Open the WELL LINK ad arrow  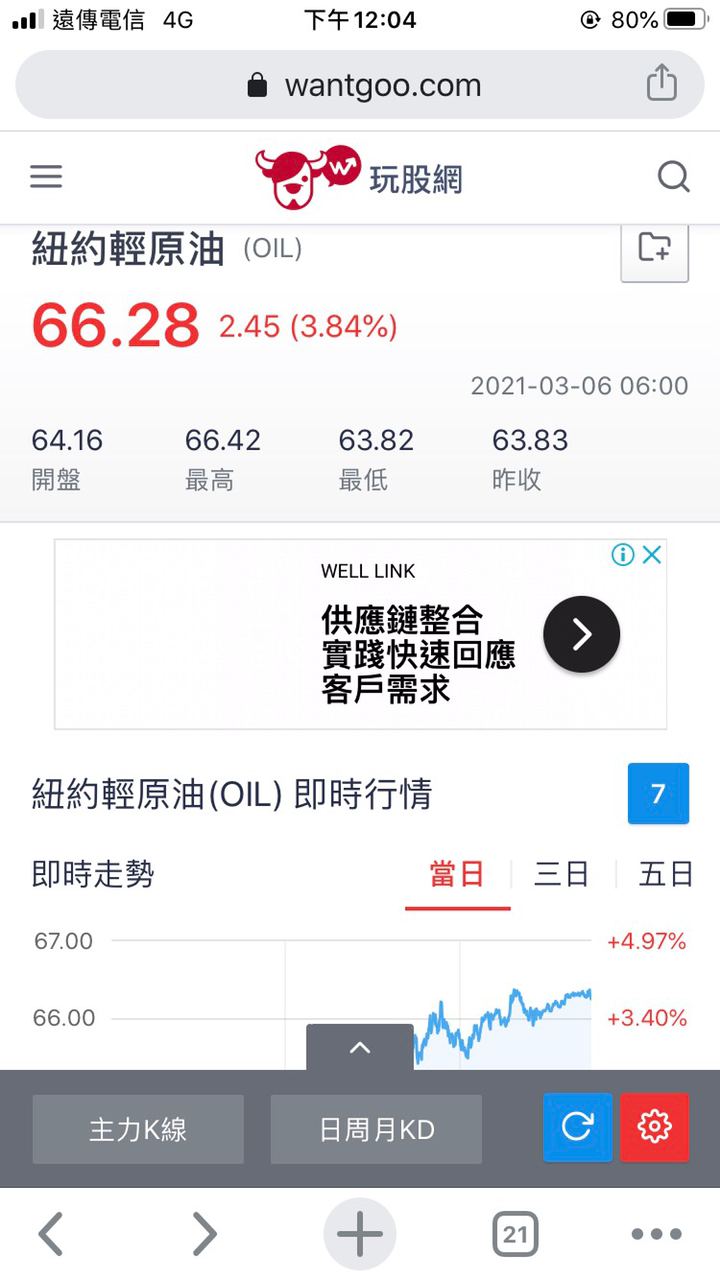click(581, 634)
